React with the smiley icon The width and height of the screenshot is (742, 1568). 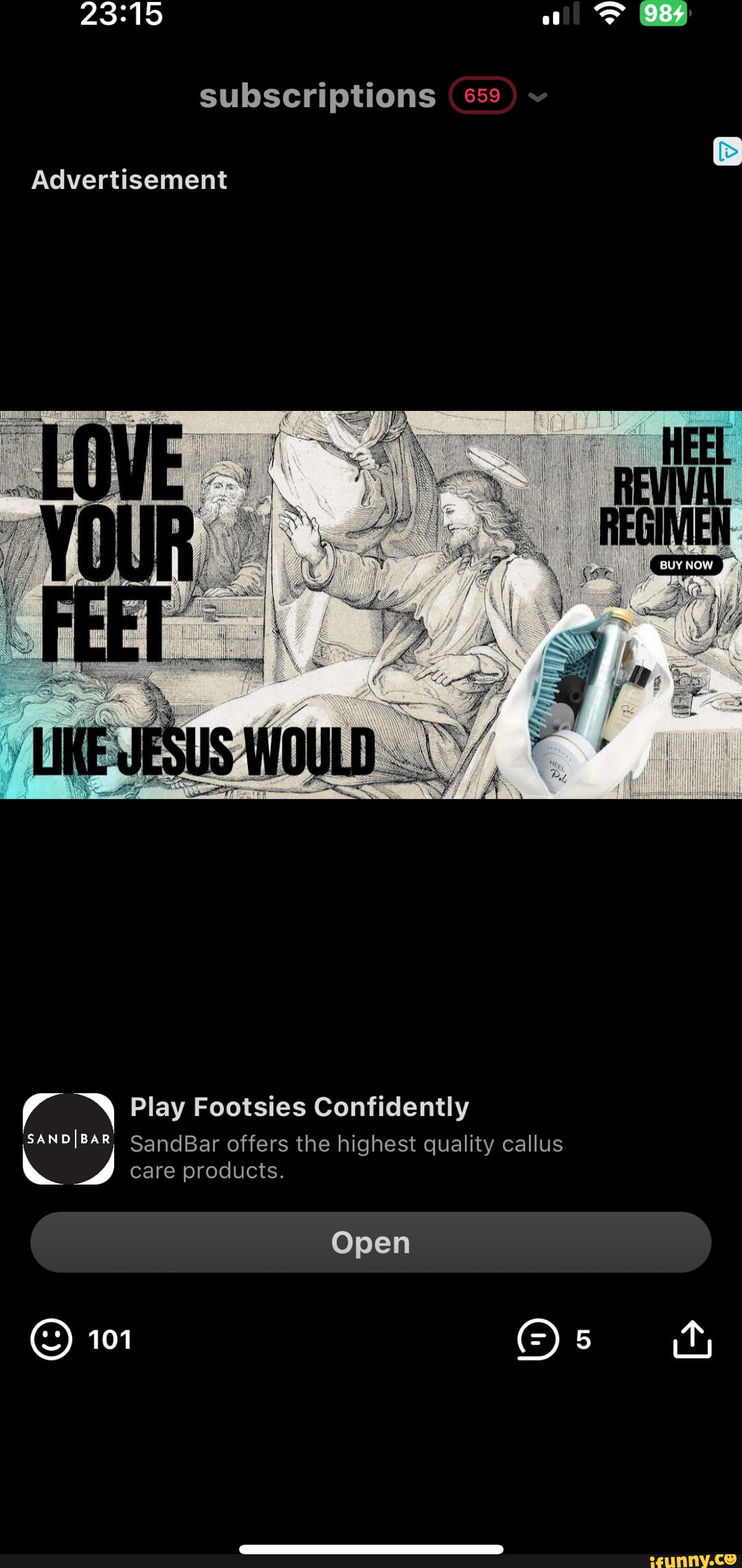point(52,1339)
